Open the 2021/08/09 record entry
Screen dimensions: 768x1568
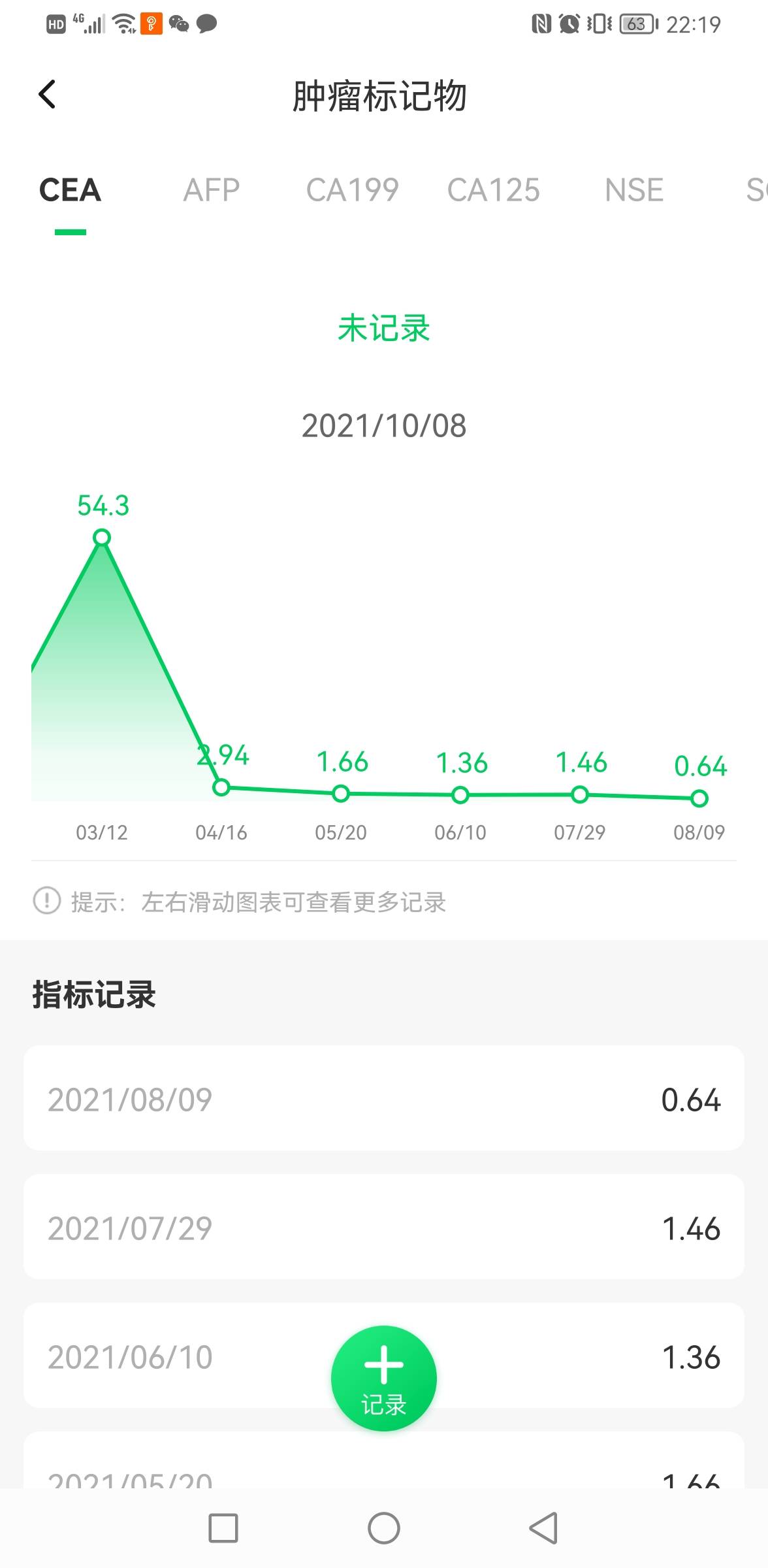point(384,1098)
